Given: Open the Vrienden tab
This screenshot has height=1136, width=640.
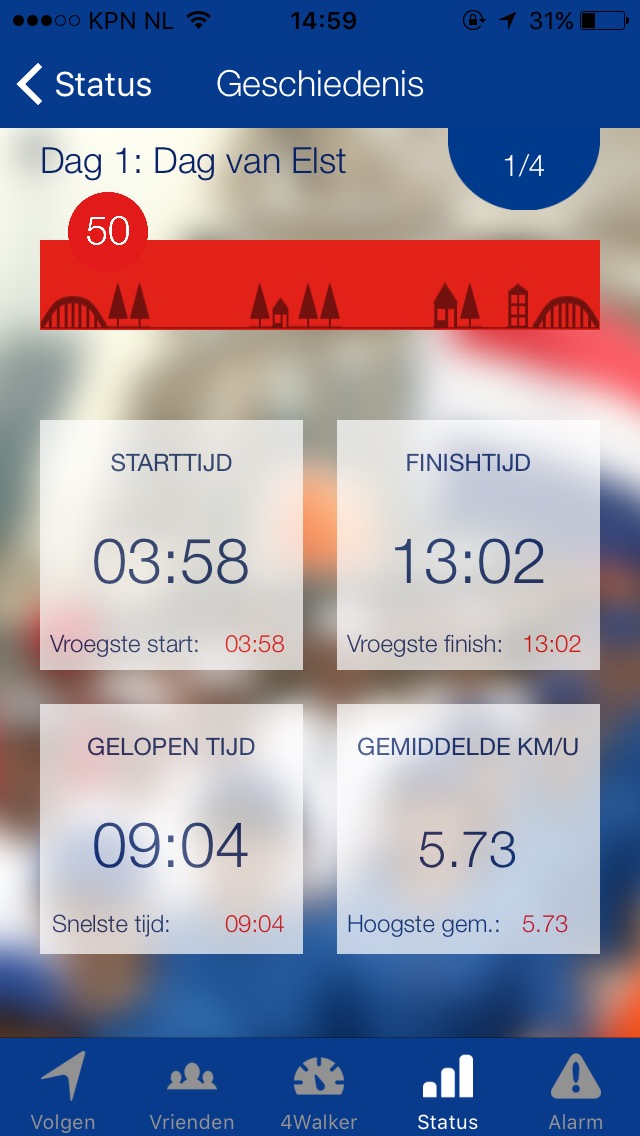Looking at the screenshot, I should click(192, 1090).
